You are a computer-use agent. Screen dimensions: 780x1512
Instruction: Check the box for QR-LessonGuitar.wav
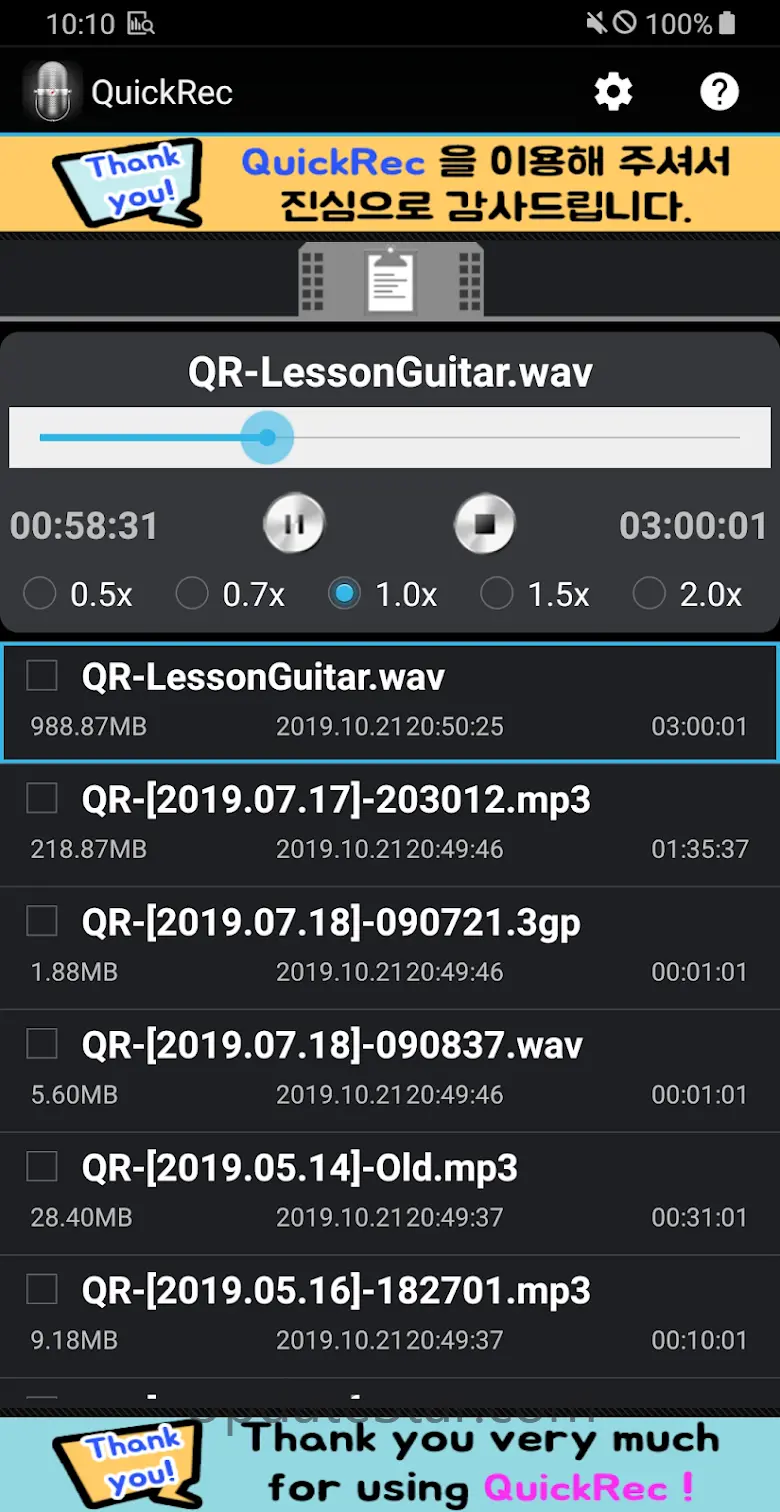(x=42, y=676)
